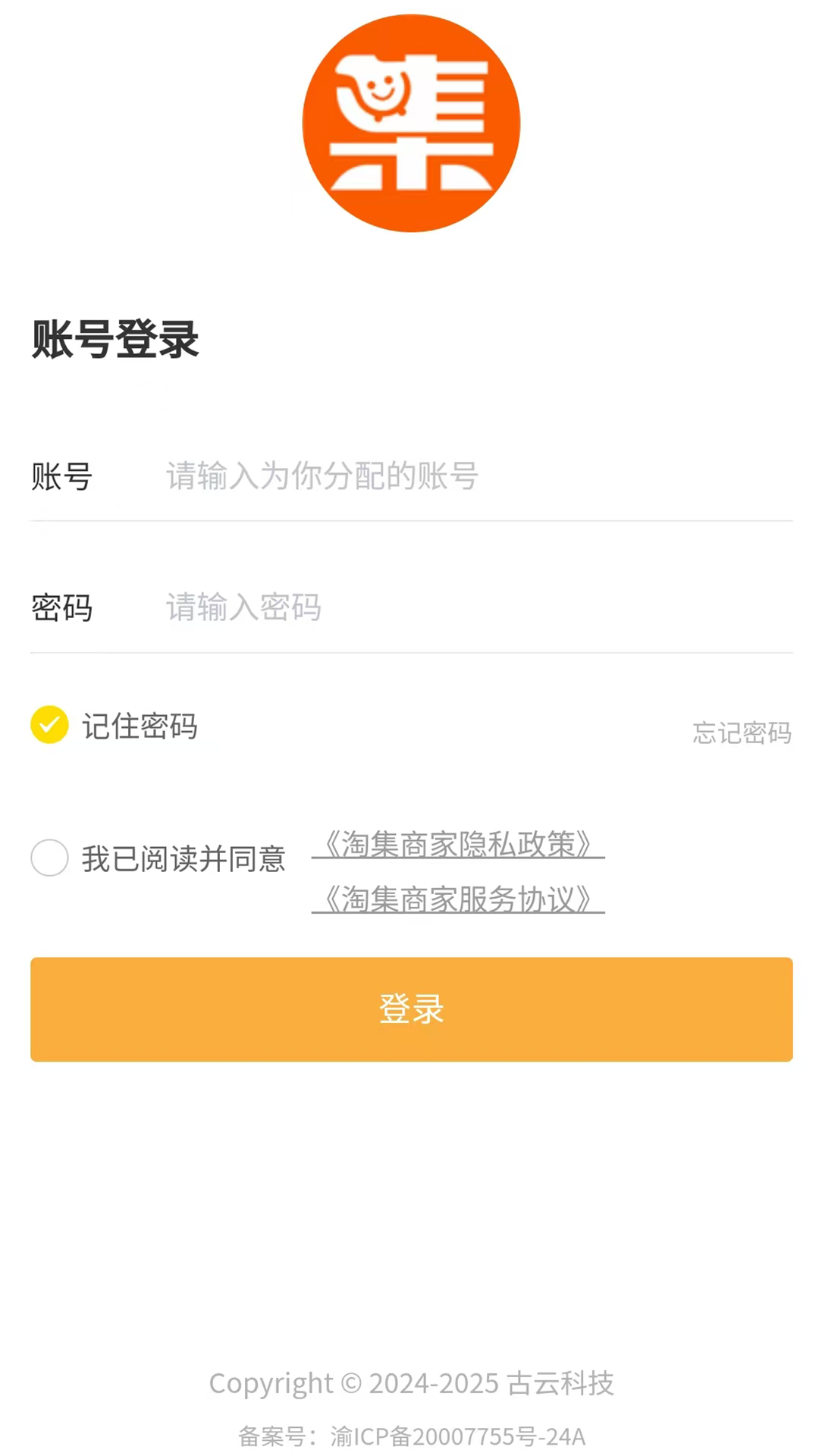Click the 请输入为你分配的账号 placeholder text
This screenshot has width=819, height=1456.
[320, 477]
